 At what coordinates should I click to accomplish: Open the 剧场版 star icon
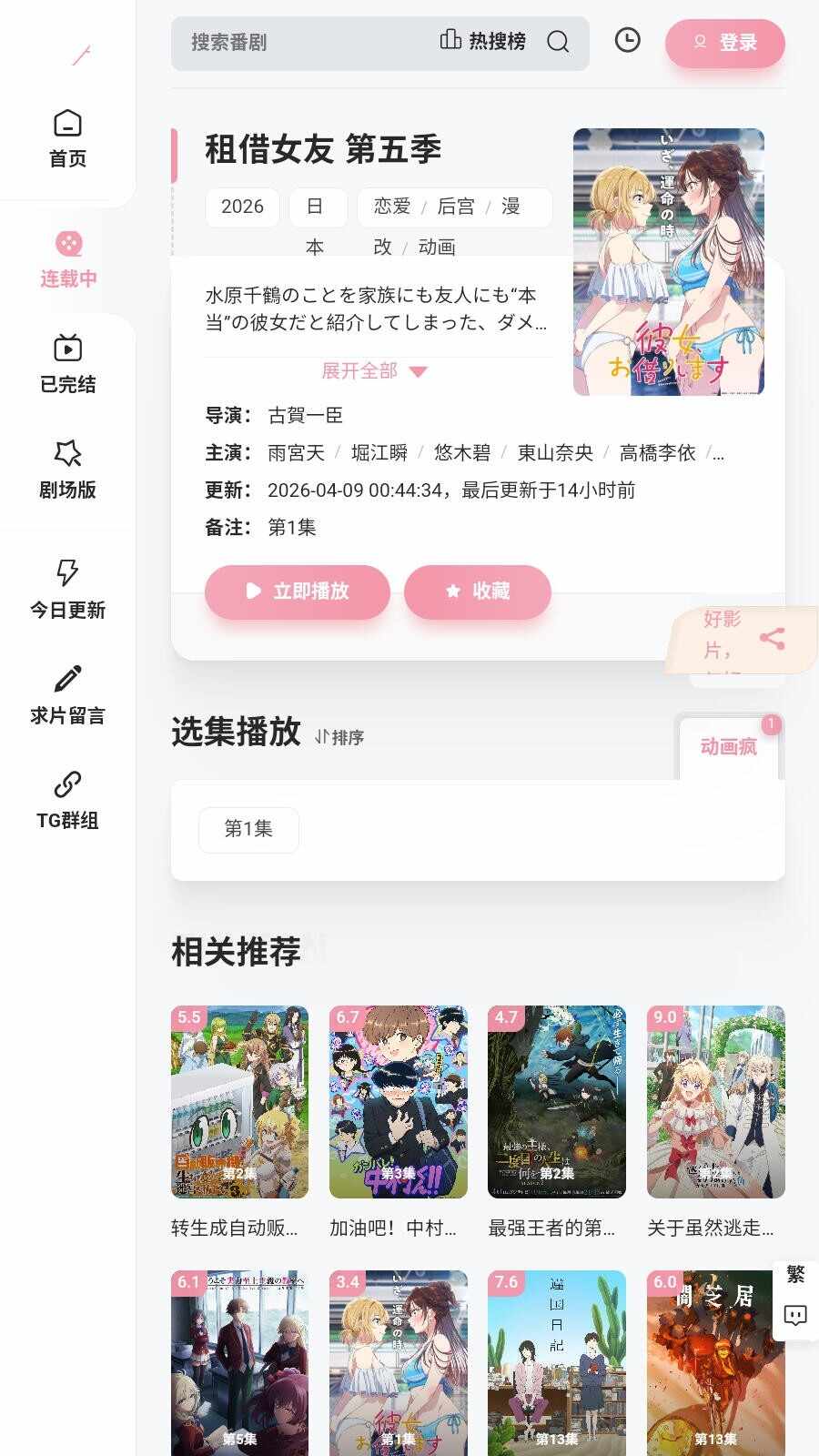(x=67, y=454)
